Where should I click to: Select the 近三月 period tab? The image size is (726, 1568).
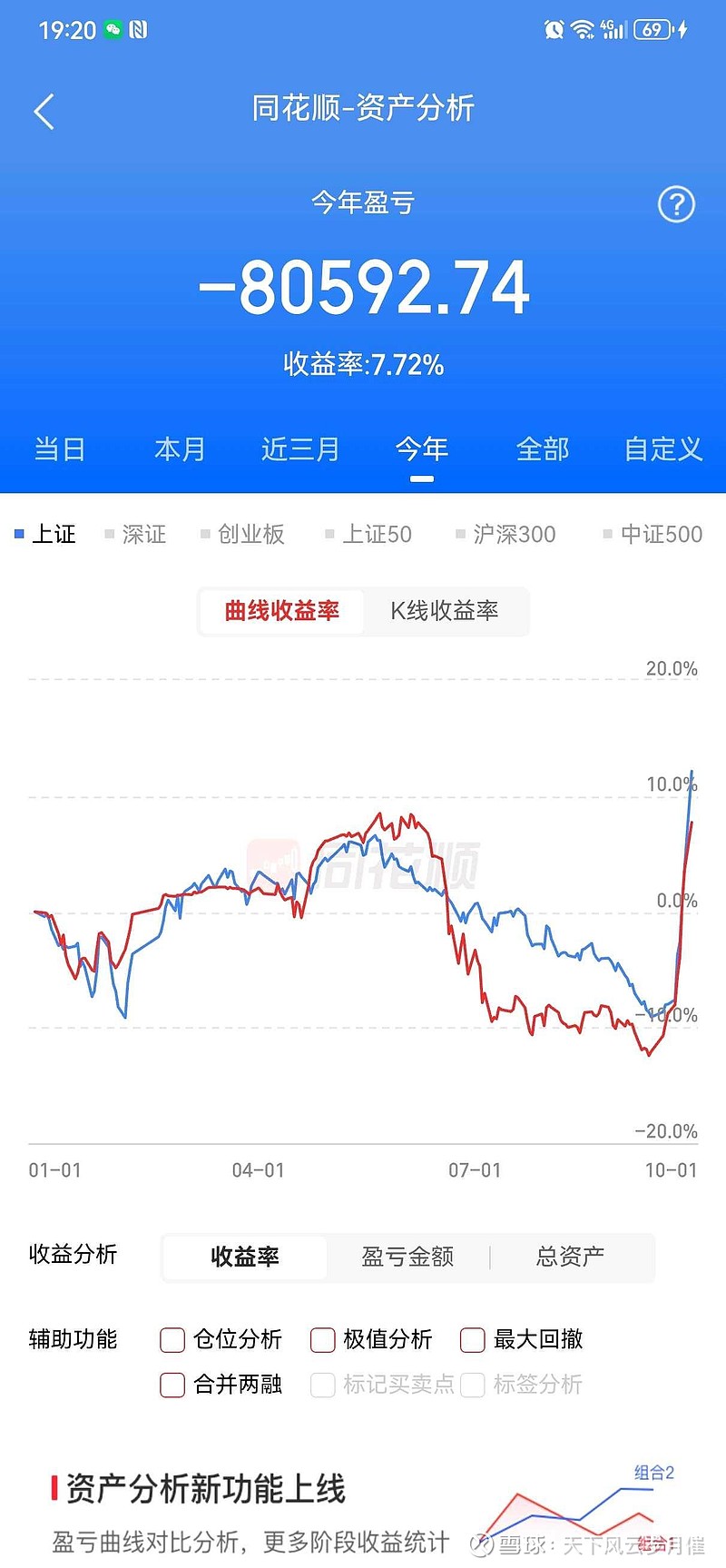click(300, 449)
